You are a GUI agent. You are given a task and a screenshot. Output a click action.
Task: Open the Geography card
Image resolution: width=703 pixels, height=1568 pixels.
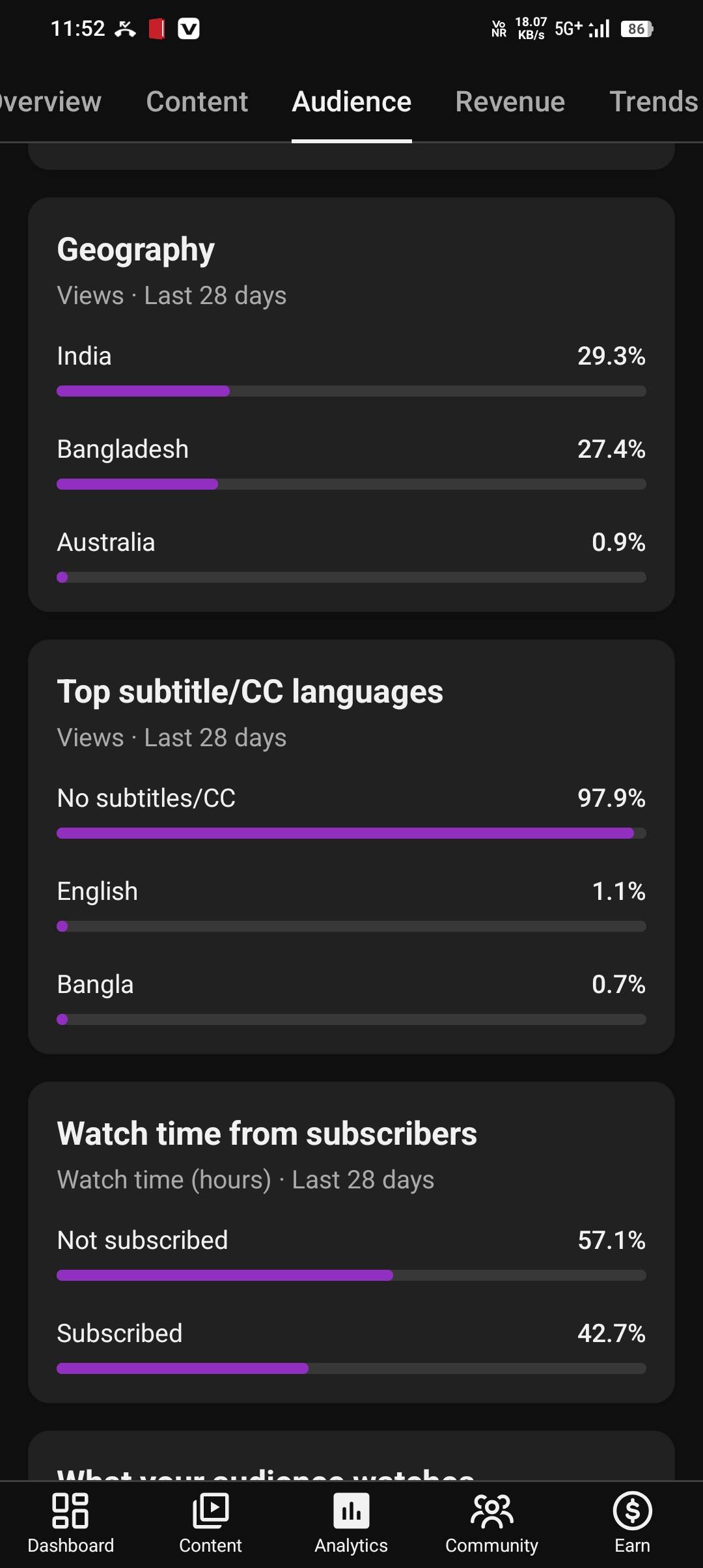(135, 250)
